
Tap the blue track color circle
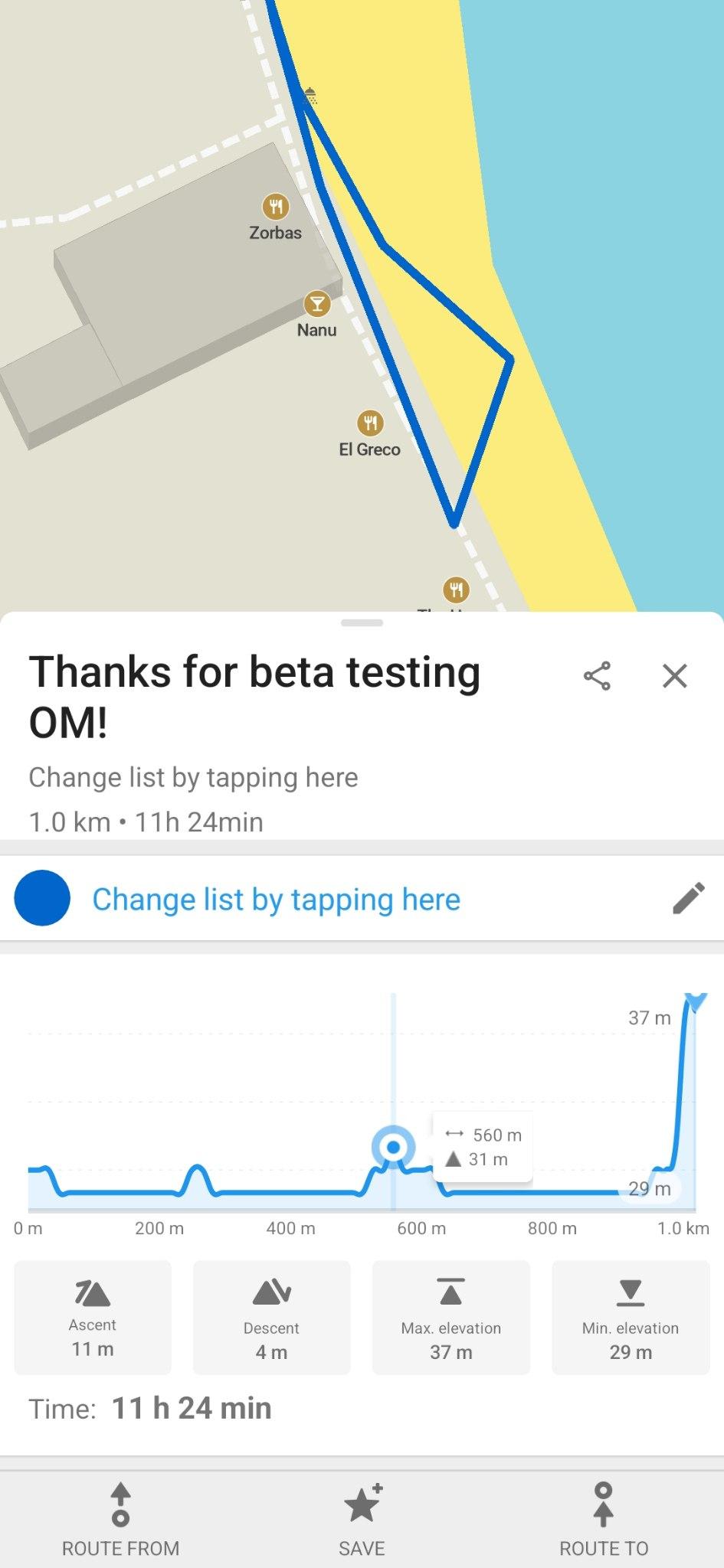click(42, 898)
